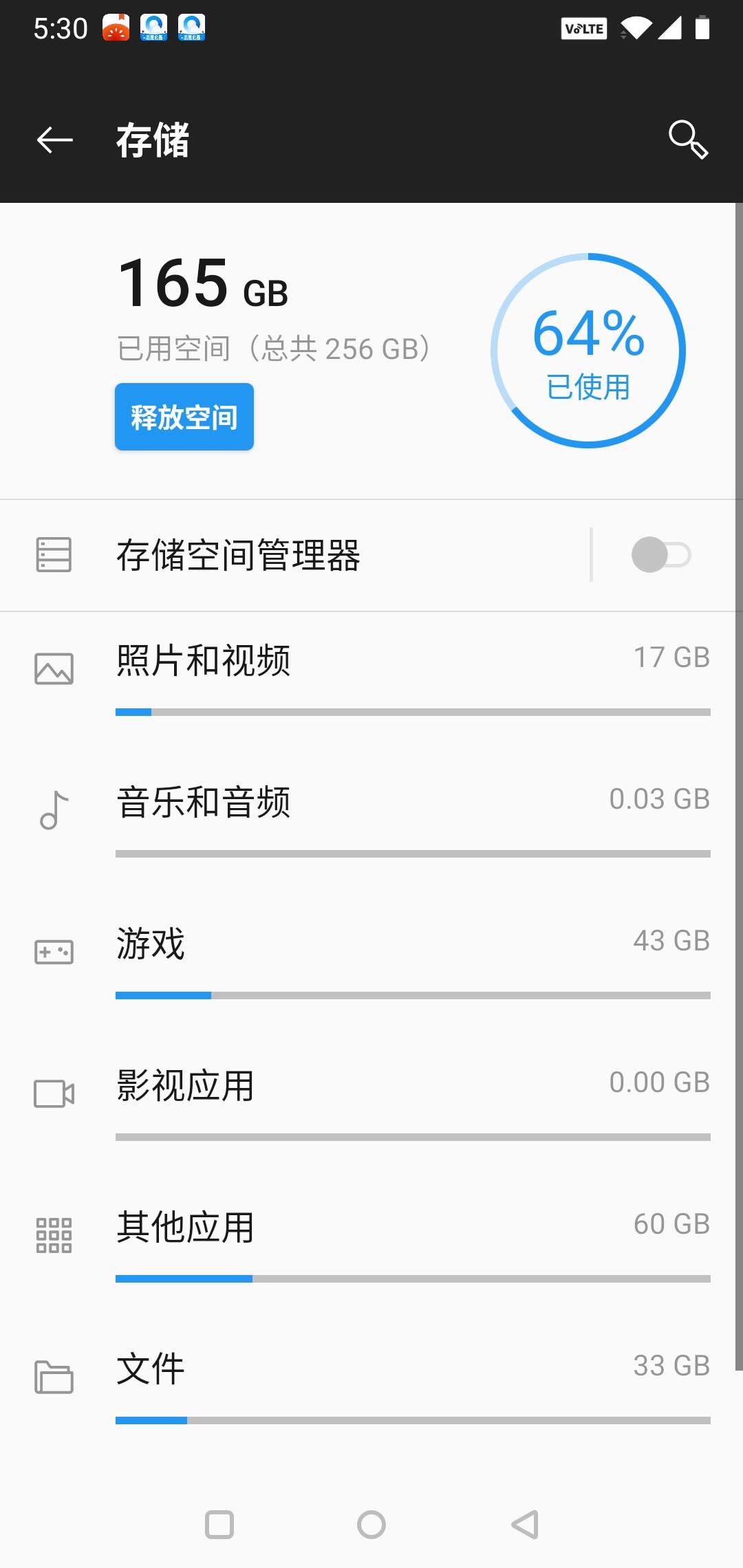Open the 游戏 storage breakdown

pyautogui.click(x=371, y=952)
